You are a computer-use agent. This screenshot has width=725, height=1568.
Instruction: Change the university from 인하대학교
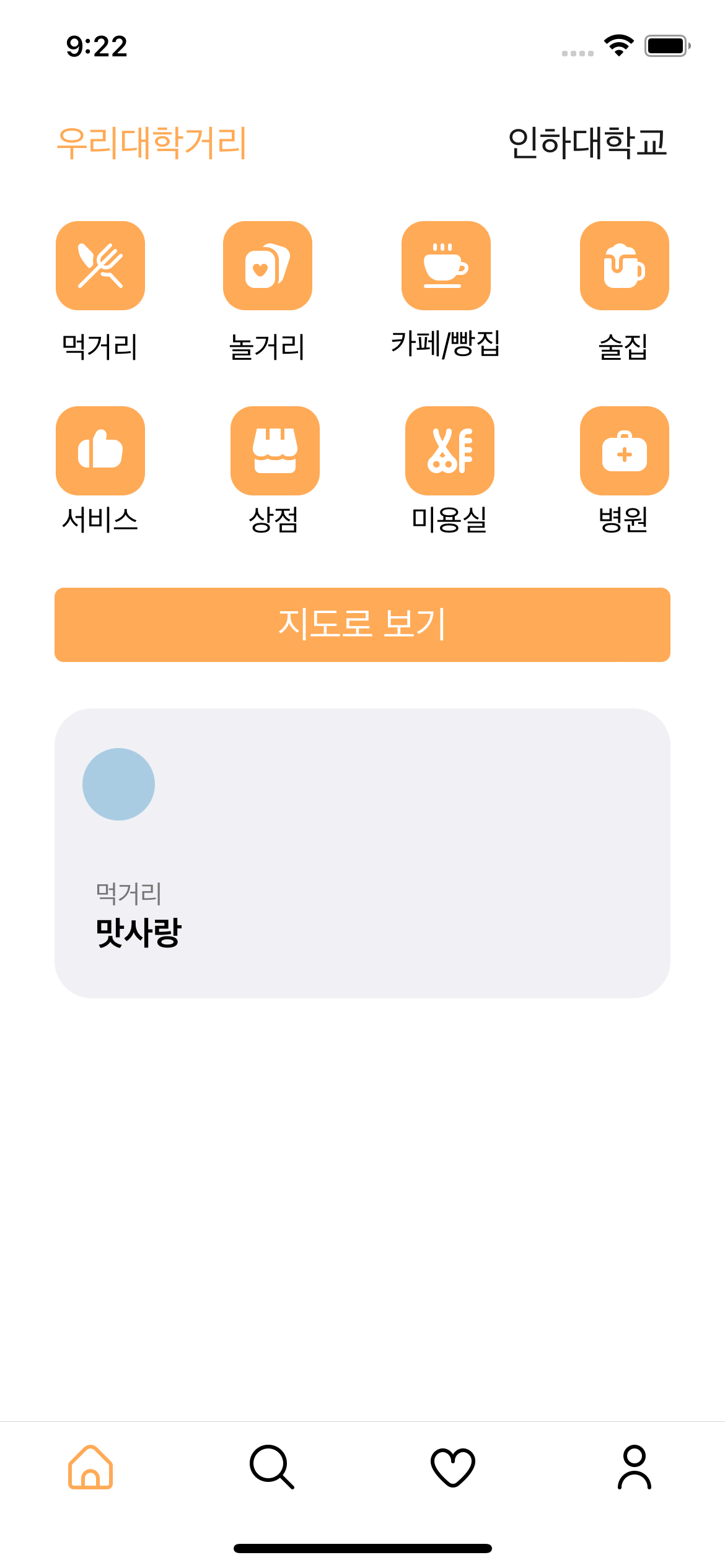(x=587, y=142)
